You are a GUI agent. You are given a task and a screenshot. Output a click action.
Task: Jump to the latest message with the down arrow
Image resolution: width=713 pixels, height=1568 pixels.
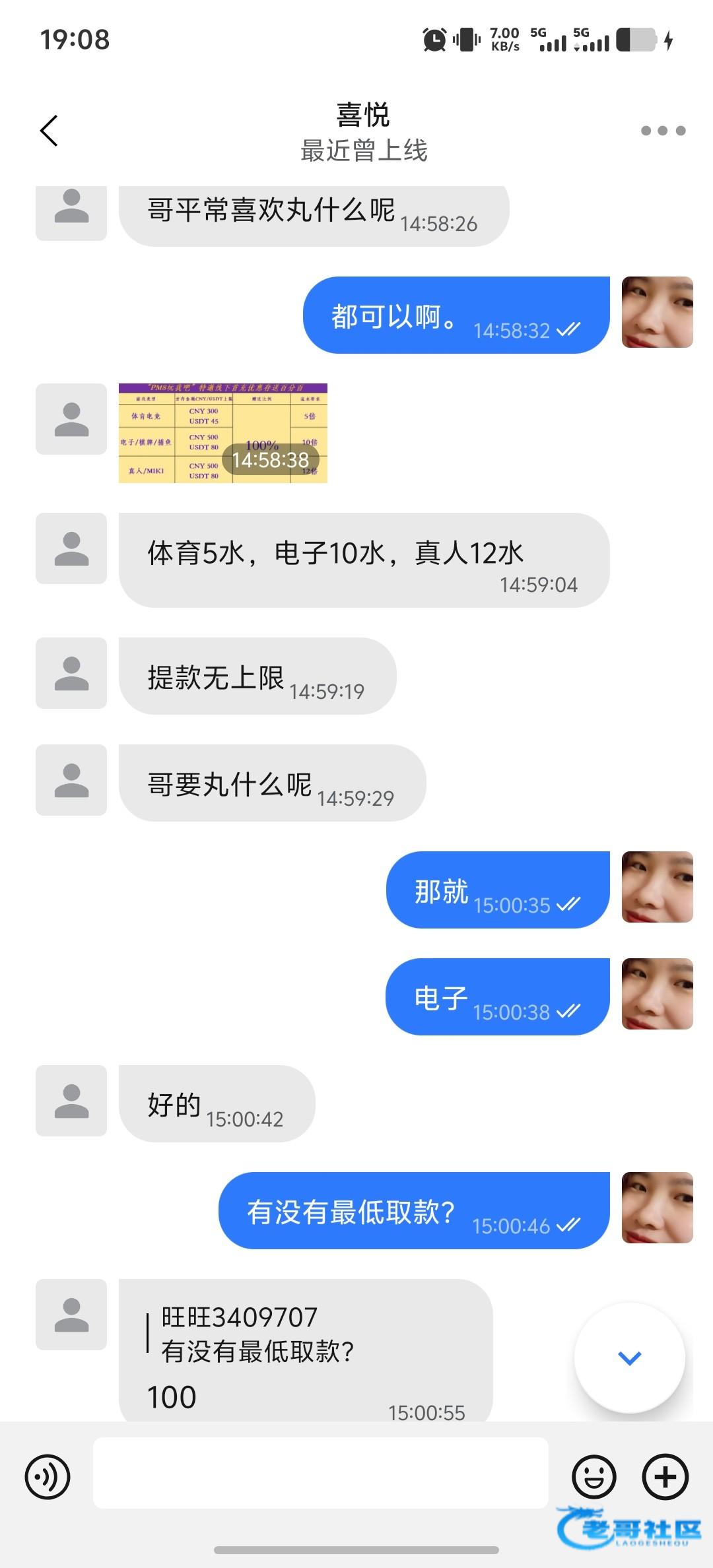tap(629, 1357)
